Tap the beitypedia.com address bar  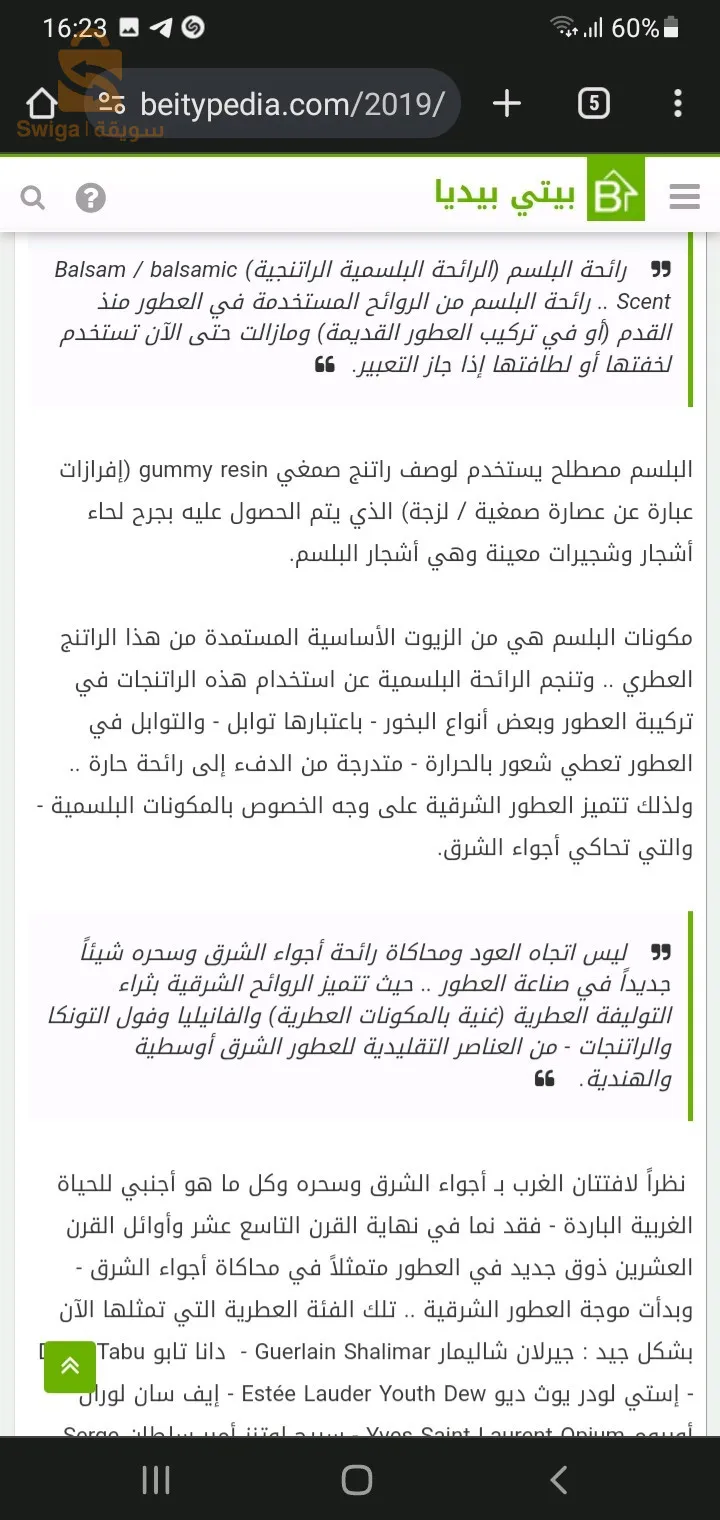click(x=273, y=103)
